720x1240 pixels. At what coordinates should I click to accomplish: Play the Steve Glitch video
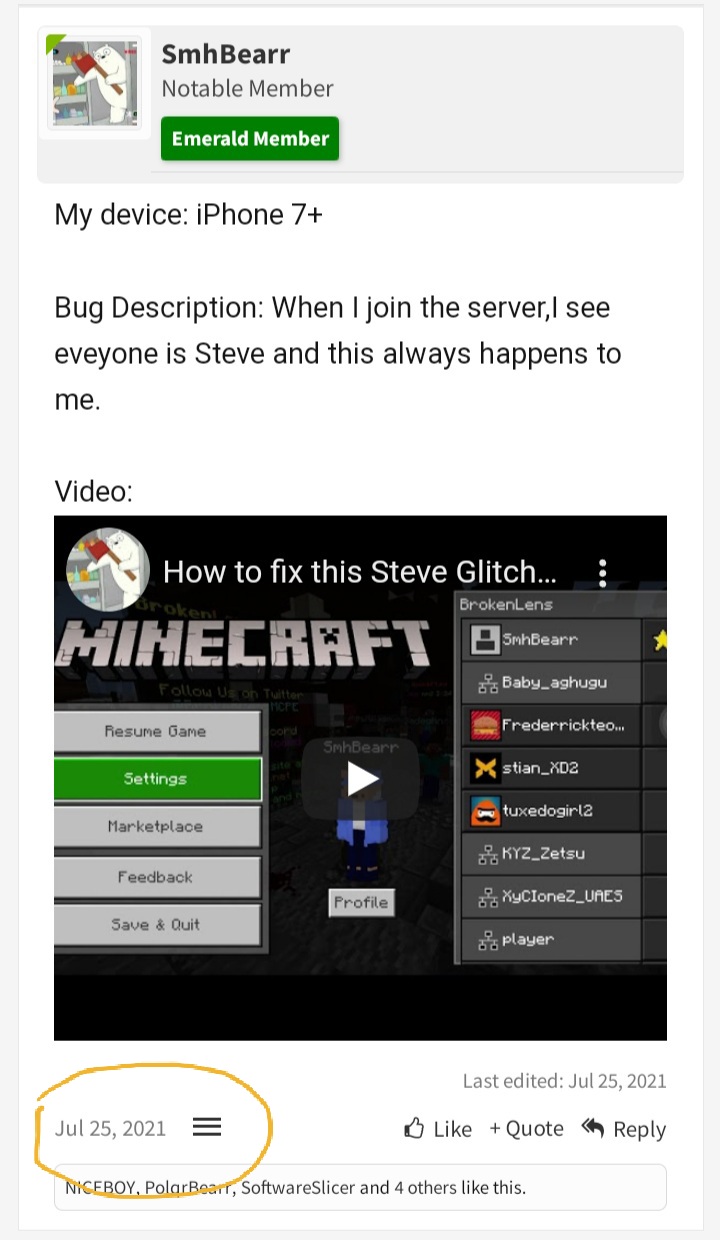362,778
